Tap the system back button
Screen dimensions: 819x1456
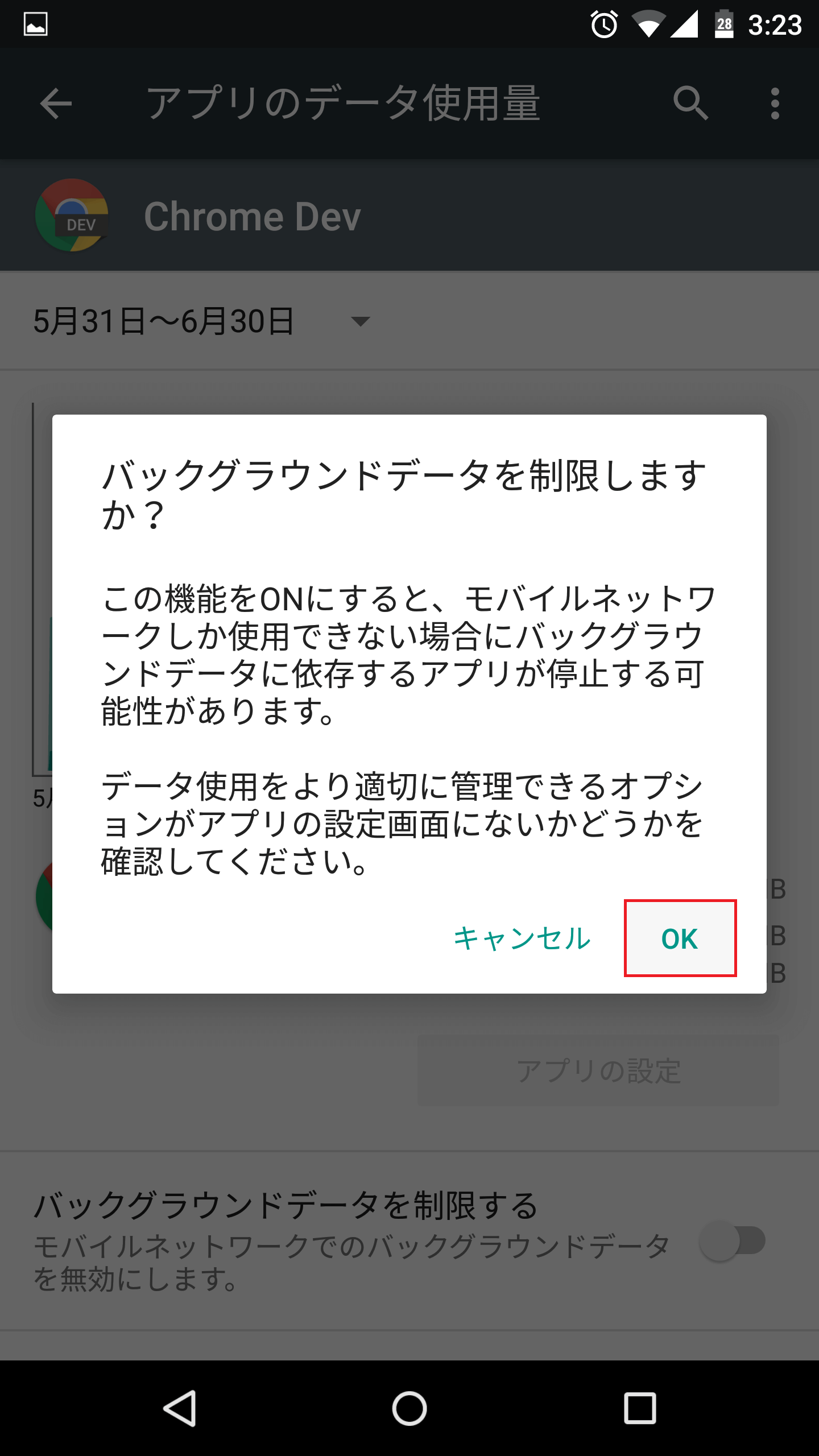pos(180,1408)
